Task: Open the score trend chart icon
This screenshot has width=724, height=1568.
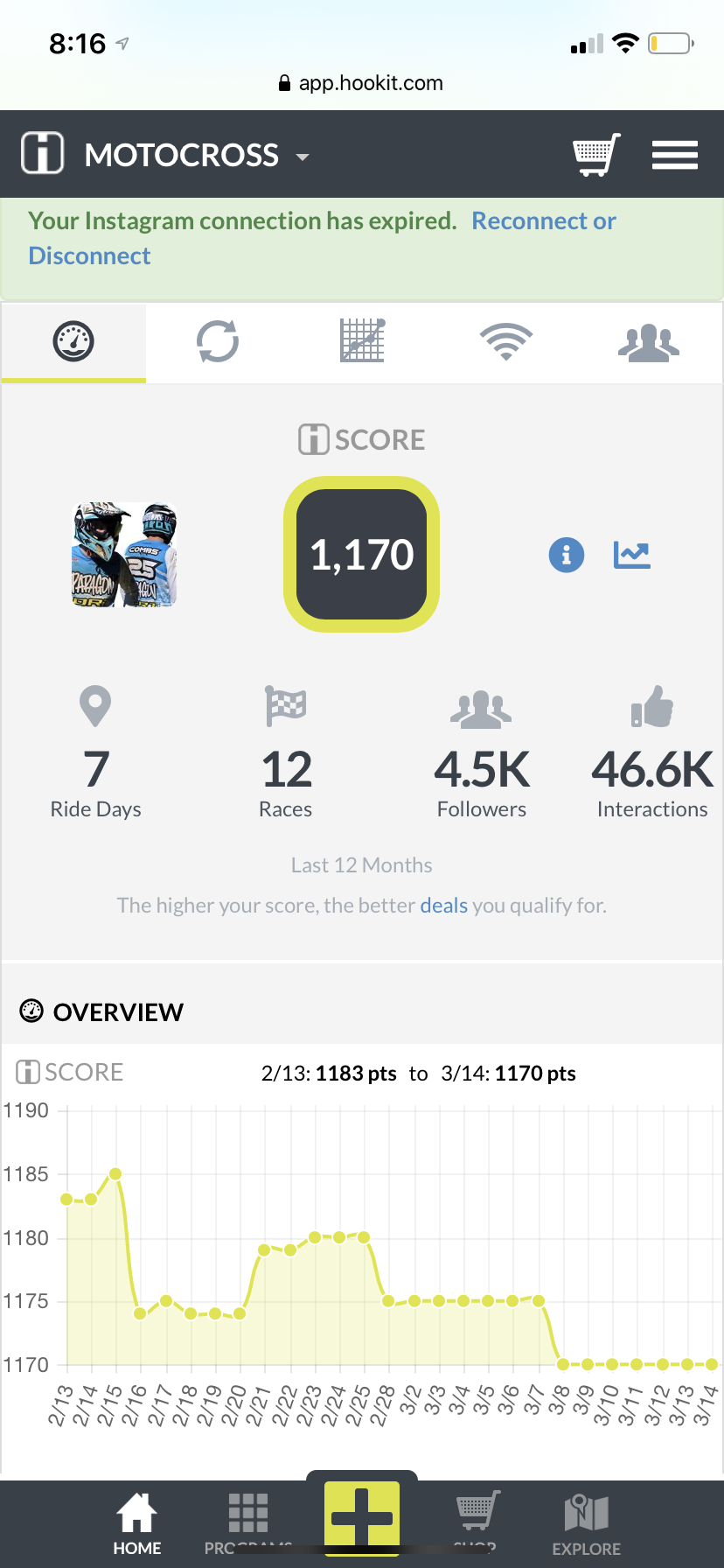Action: pos(632,555)
